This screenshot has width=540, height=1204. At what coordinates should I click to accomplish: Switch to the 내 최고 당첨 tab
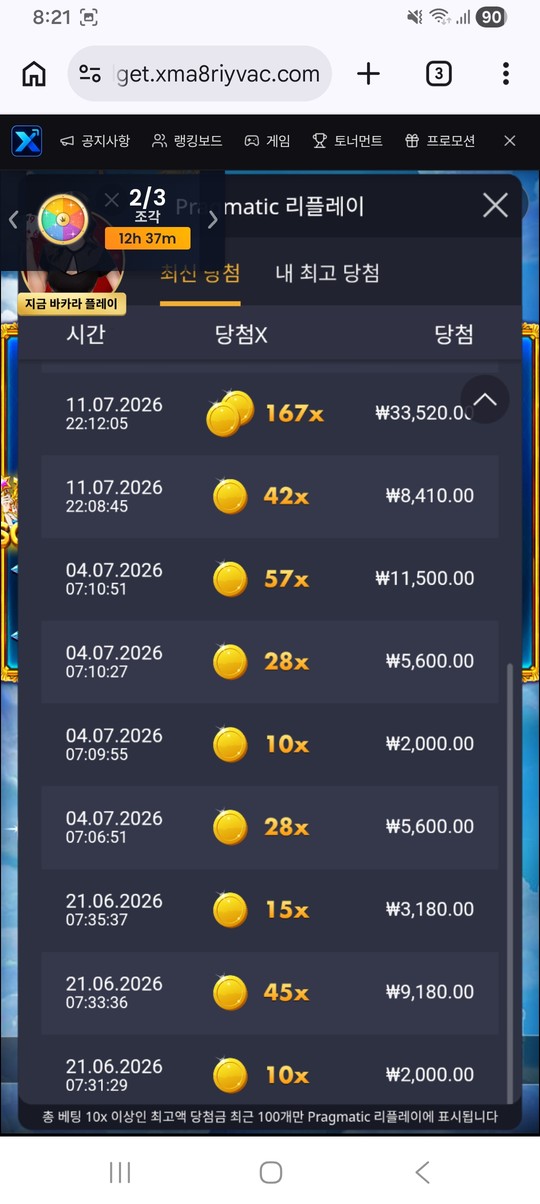tap(327, 273)
